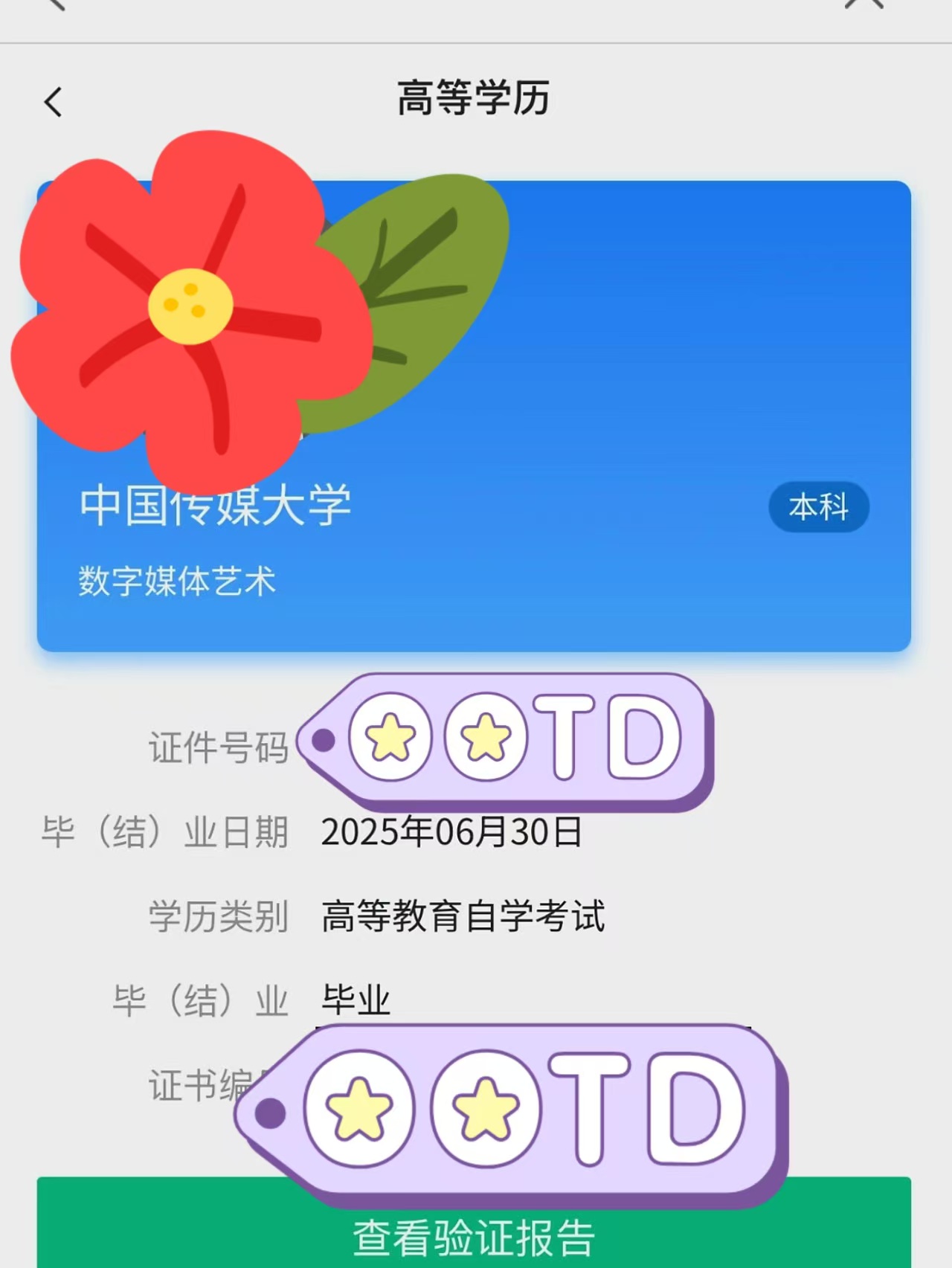This screenshot has height=1268, width=952.
Task: Open 查看验证报告 verification report
Action: click(474, 1235)
